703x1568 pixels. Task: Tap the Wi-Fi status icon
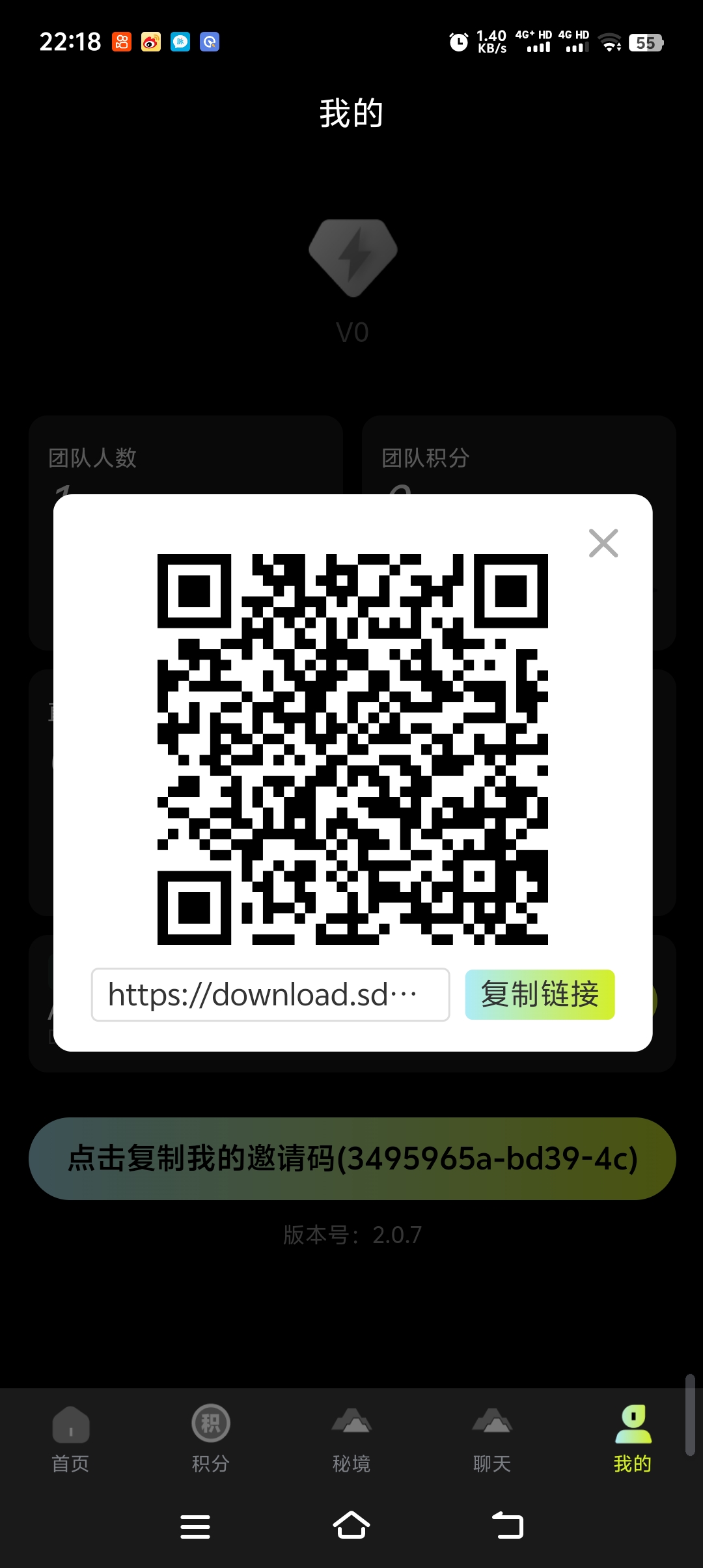tap(611, 41)
